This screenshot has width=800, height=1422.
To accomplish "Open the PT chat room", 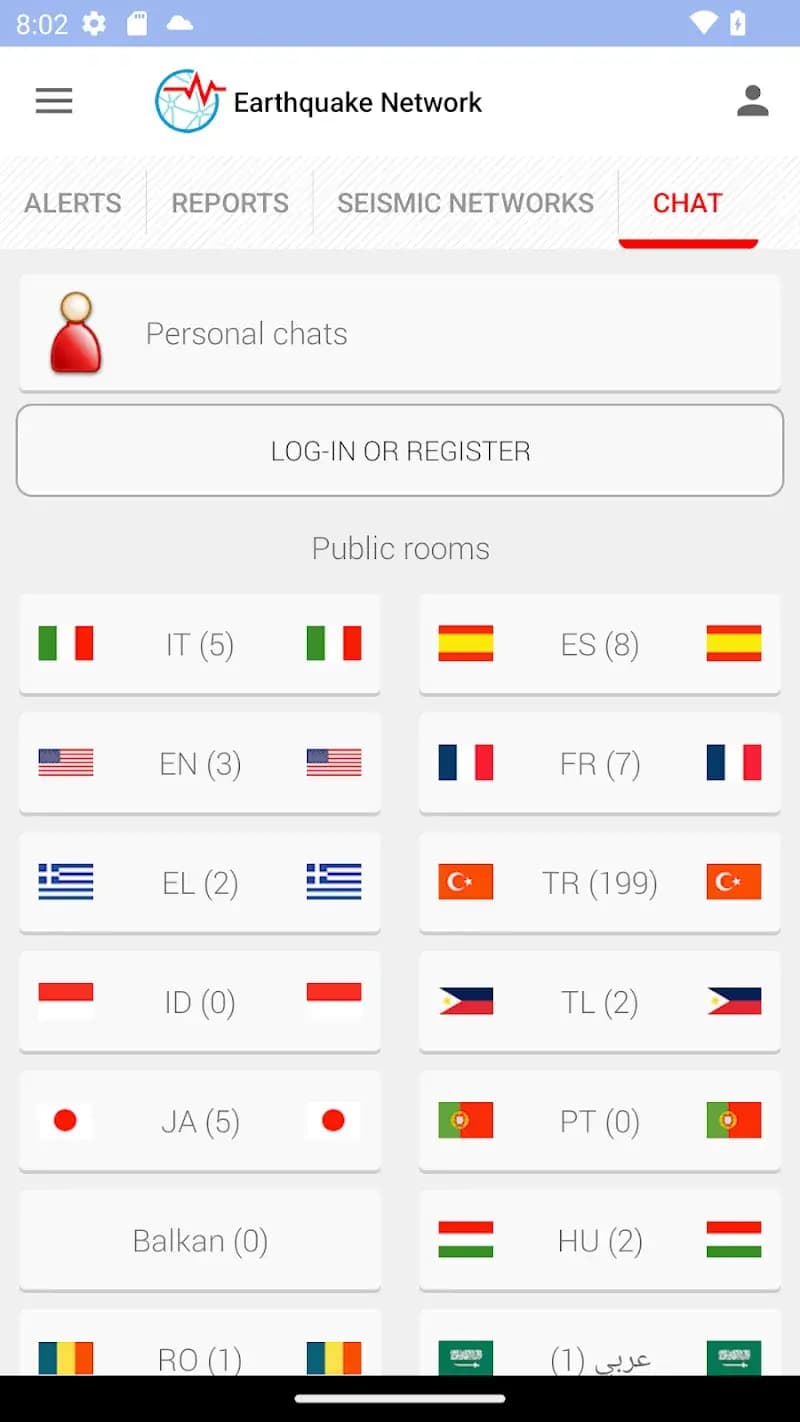I will tap(600, 1121).
